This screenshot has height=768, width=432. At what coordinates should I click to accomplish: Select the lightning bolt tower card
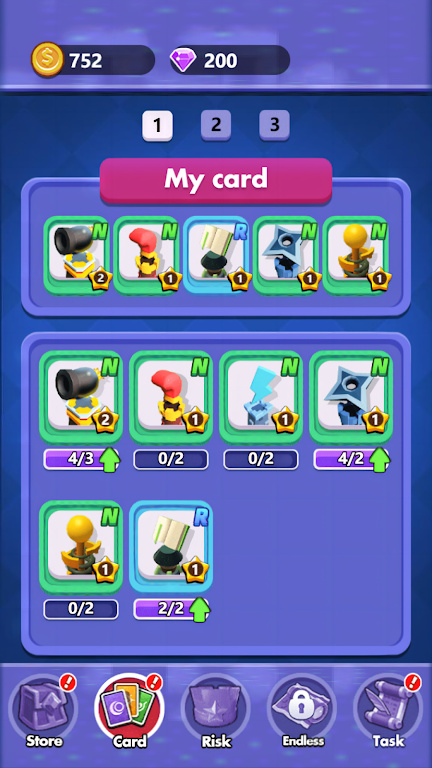(x=261, y=397)
